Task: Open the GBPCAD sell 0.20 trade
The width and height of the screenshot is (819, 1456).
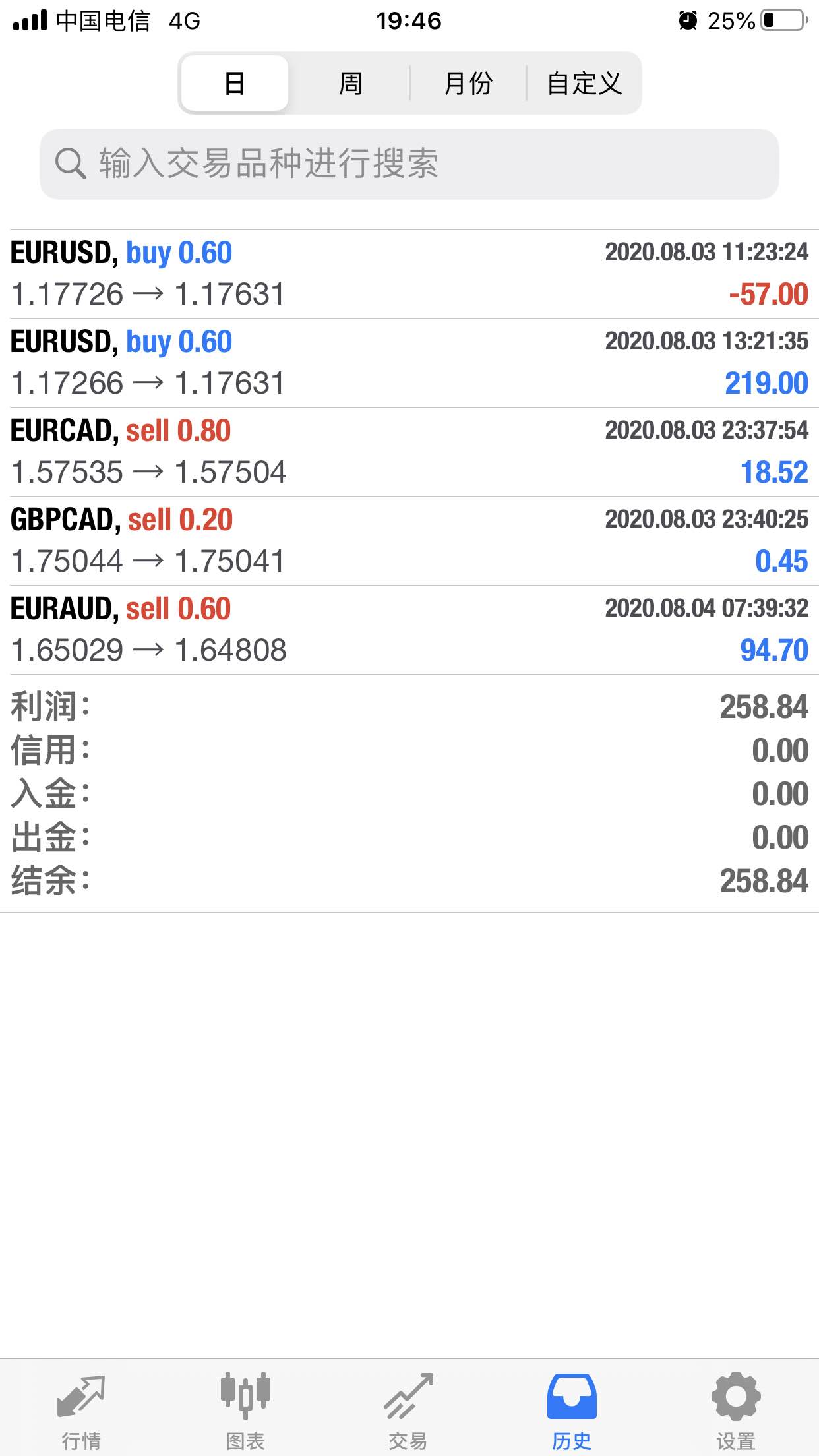Action: (x=409, y=541)
